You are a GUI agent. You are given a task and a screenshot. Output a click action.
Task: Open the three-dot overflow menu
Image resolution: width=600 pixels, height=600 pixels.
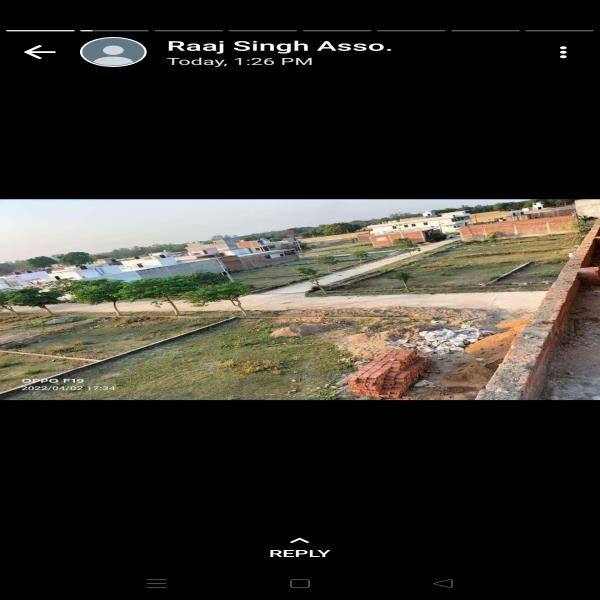pyautogui.click(x=563, y=52)
